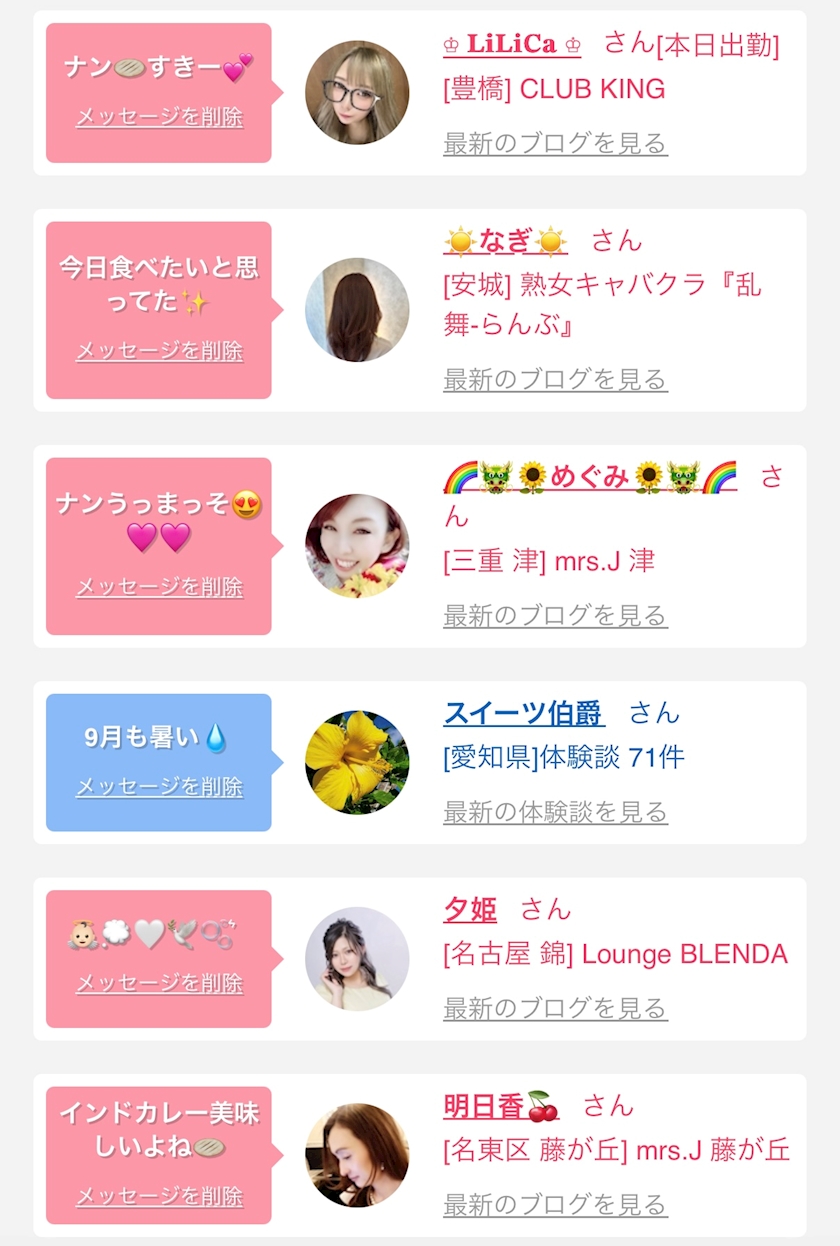The image size is (840, 1246).
Task: View 夕姫's latest blog
Action: 555,1009
